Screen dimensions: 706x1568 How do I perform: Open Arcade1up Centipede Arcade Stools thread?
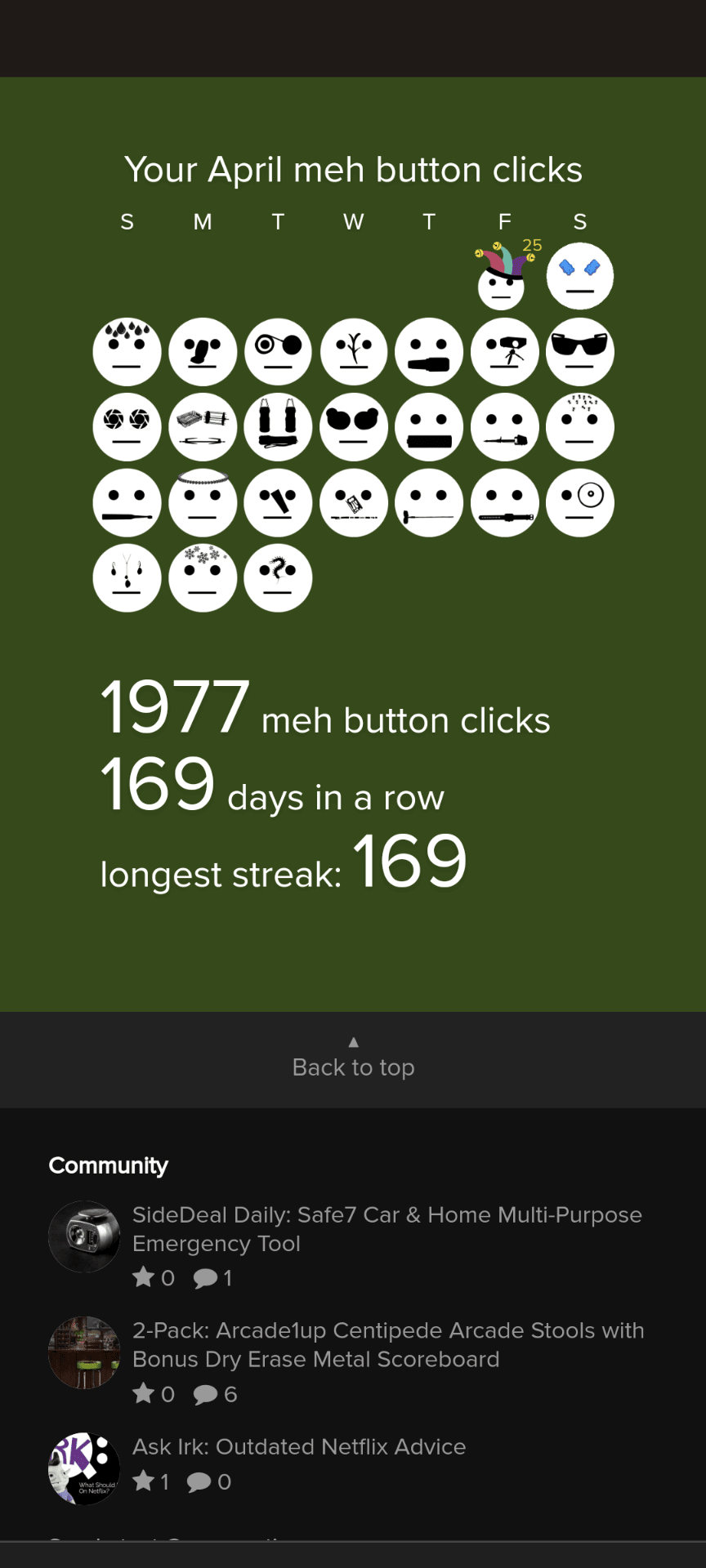[x=387, y=1344]
